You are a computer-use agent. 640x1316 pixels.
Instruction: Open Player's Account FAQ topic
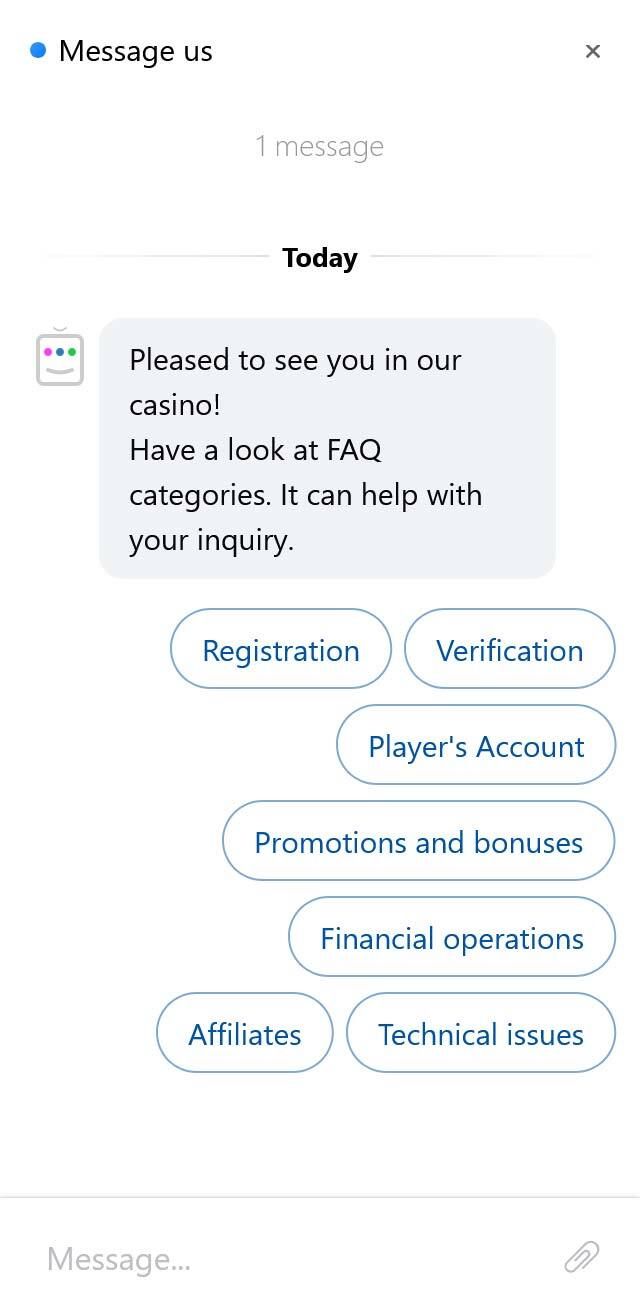pos(476,746)
